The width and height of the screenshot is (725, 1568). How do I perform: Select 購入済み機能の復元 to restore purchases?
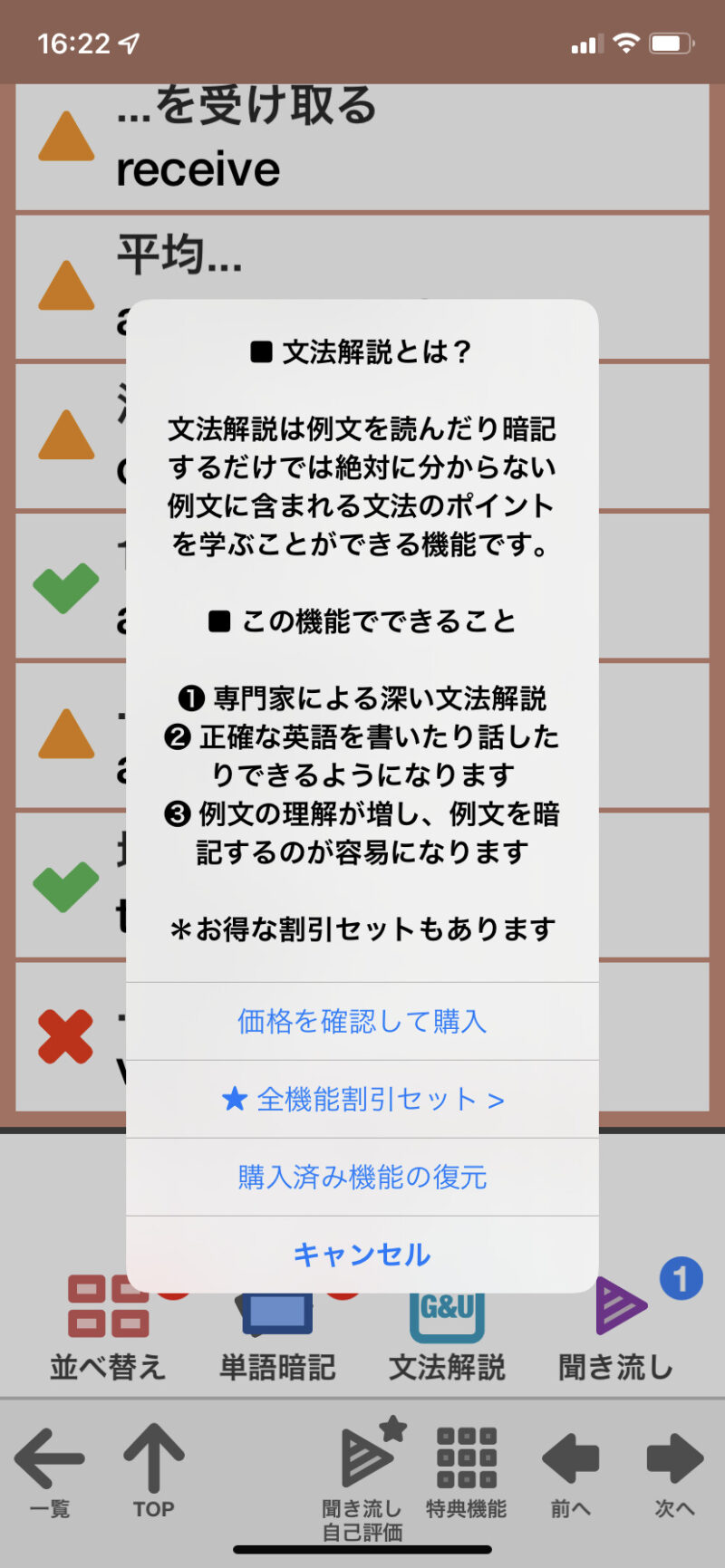click(362, 1178)
